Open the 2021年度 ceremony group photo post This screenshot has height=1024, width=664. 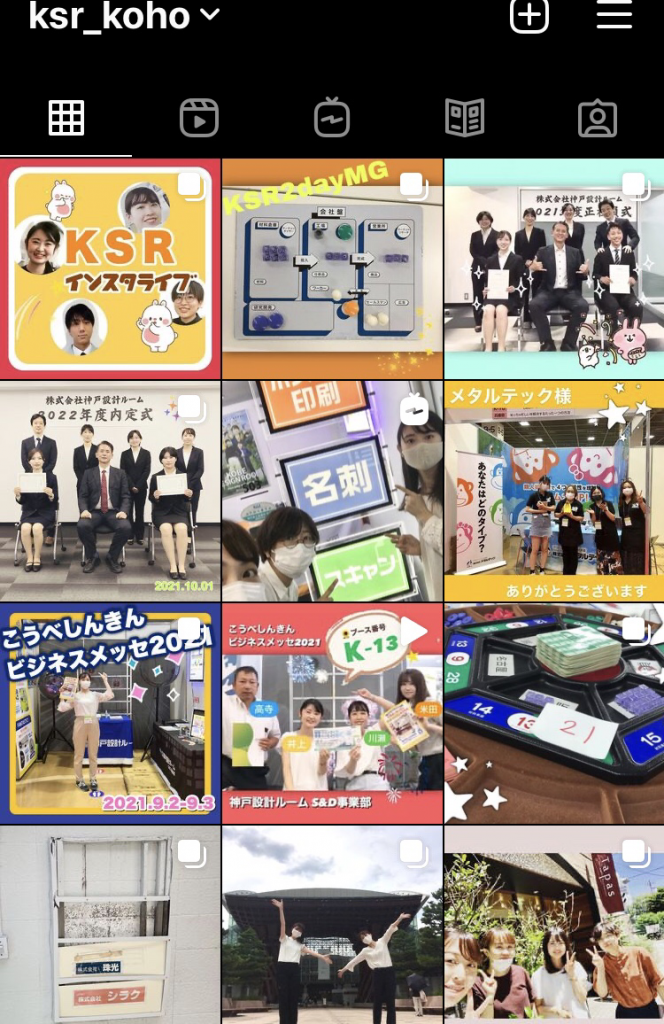[x=554, y=268]
